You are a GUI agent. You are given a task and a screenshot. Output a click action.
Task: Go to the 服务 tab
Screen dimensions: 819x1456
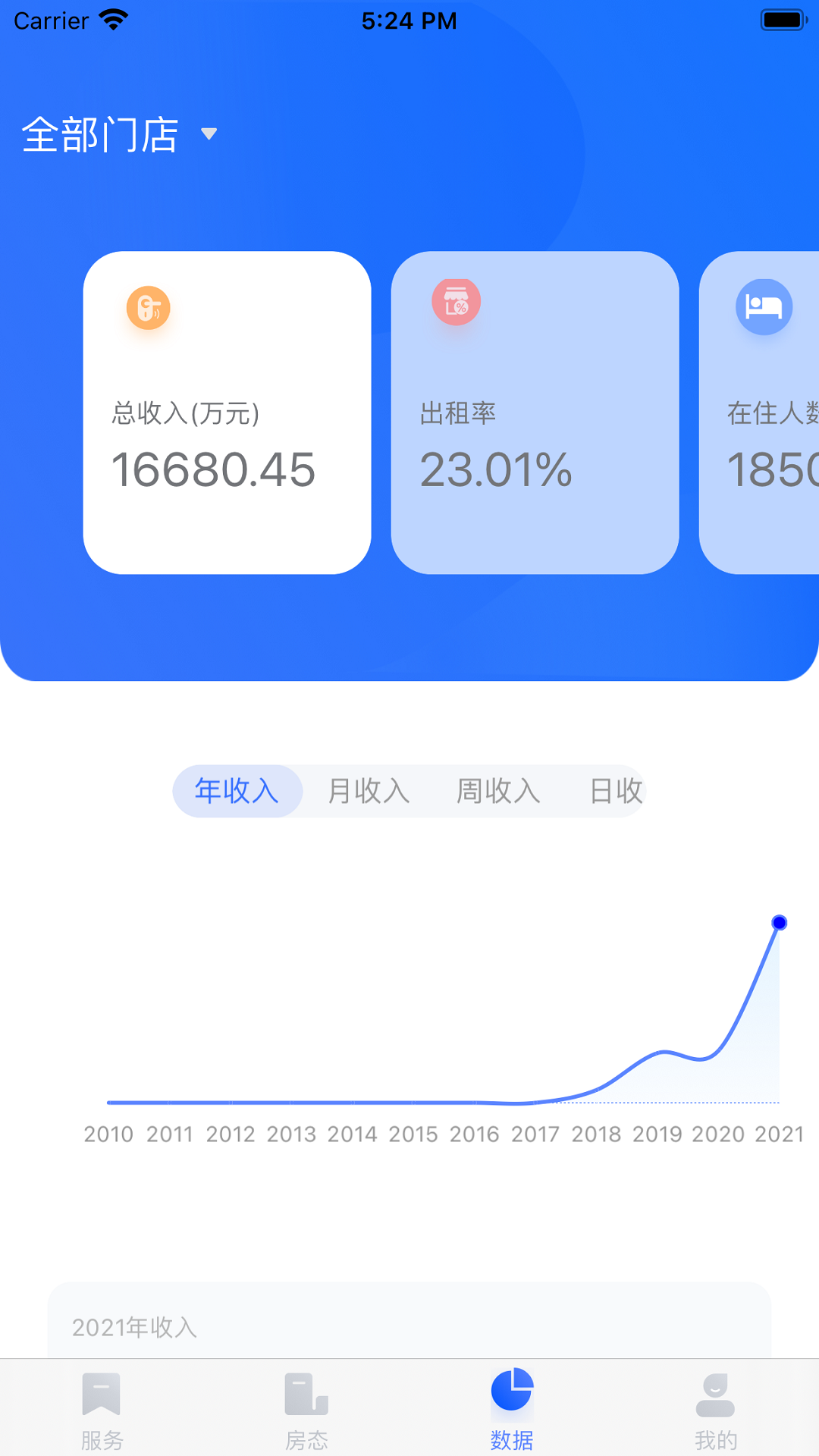(102, 1409)
